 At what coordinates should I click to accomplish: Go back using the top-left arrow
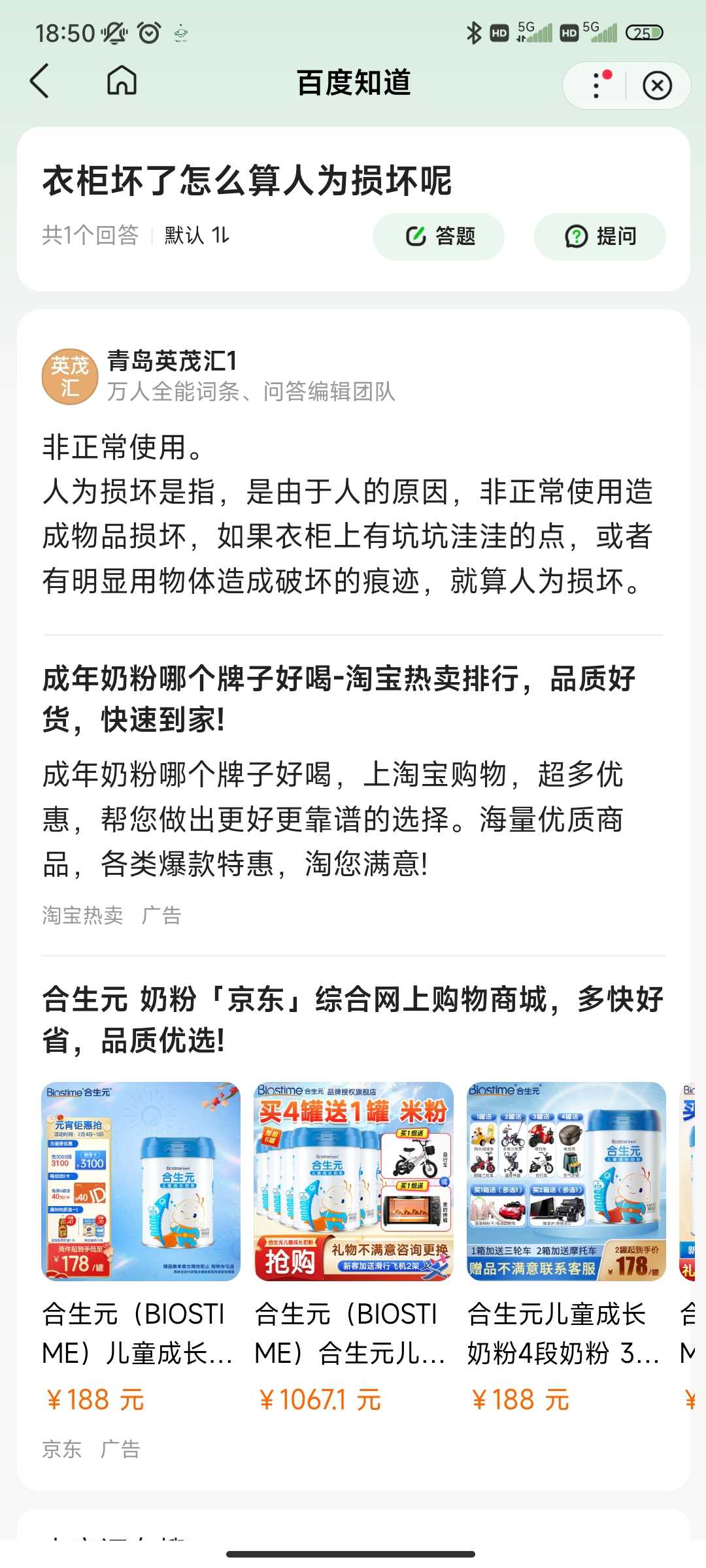(40, 82)
